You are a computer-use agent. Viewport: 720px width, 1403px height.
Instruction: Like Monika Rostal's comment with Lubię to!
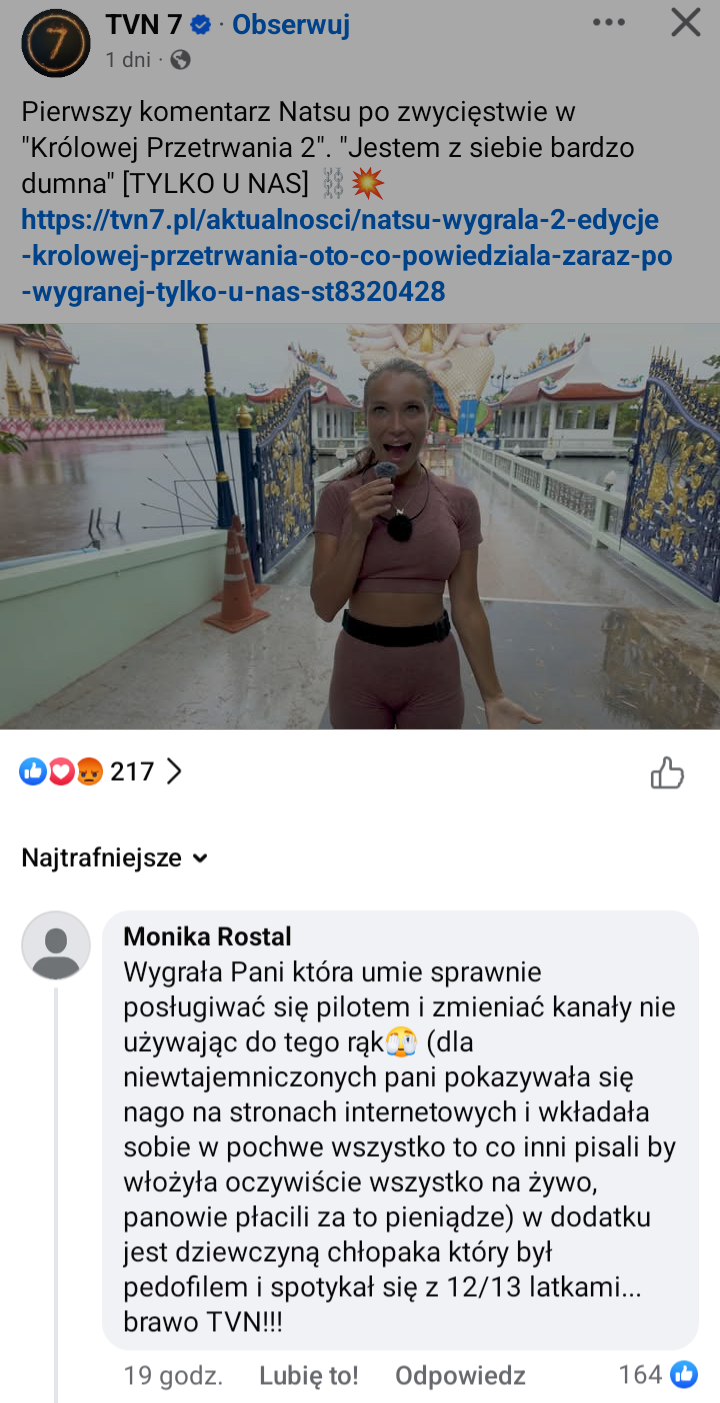click(308, 1376)
